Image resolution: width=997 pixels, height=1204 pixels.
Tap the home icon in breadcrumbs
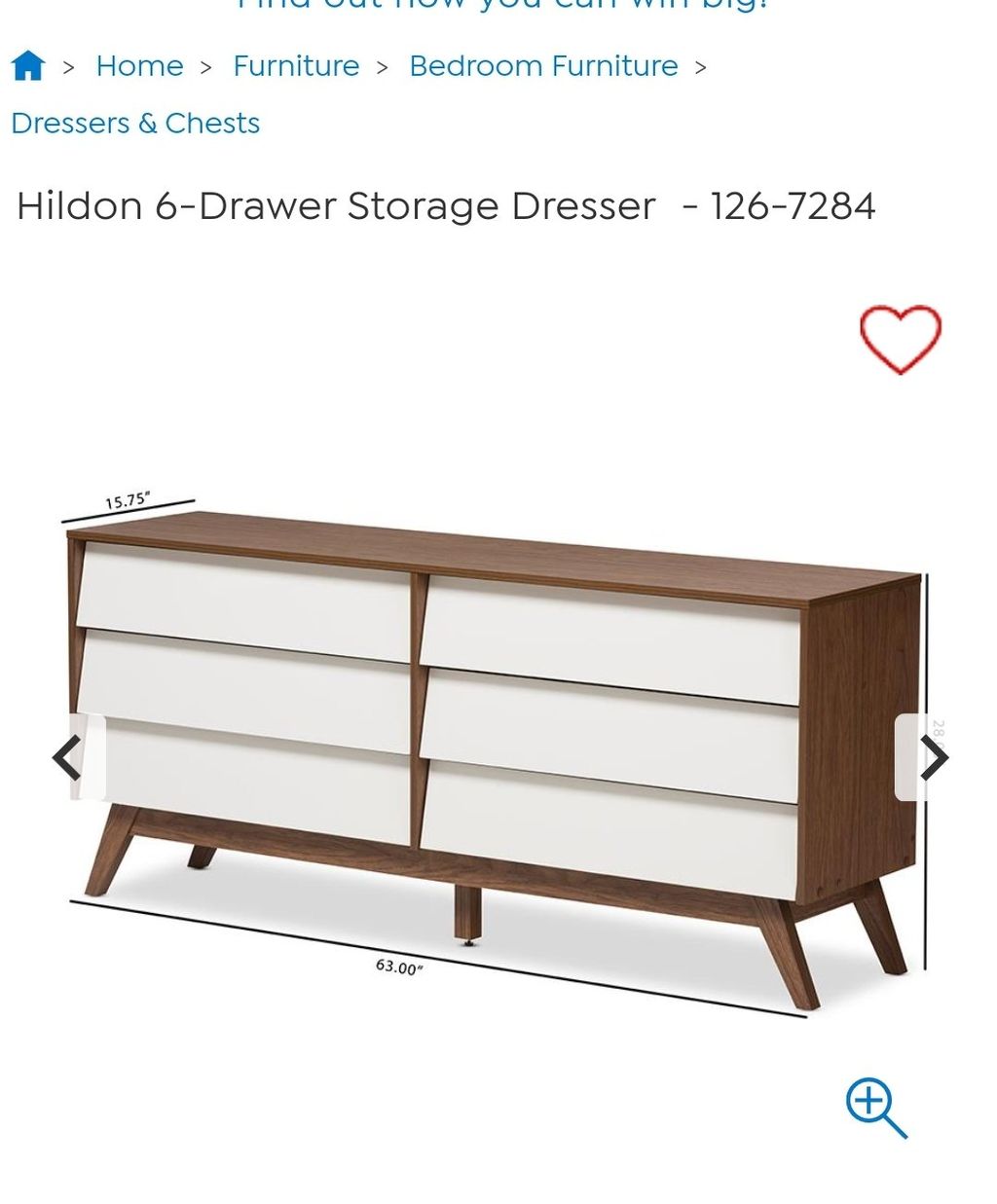point(28,66)
